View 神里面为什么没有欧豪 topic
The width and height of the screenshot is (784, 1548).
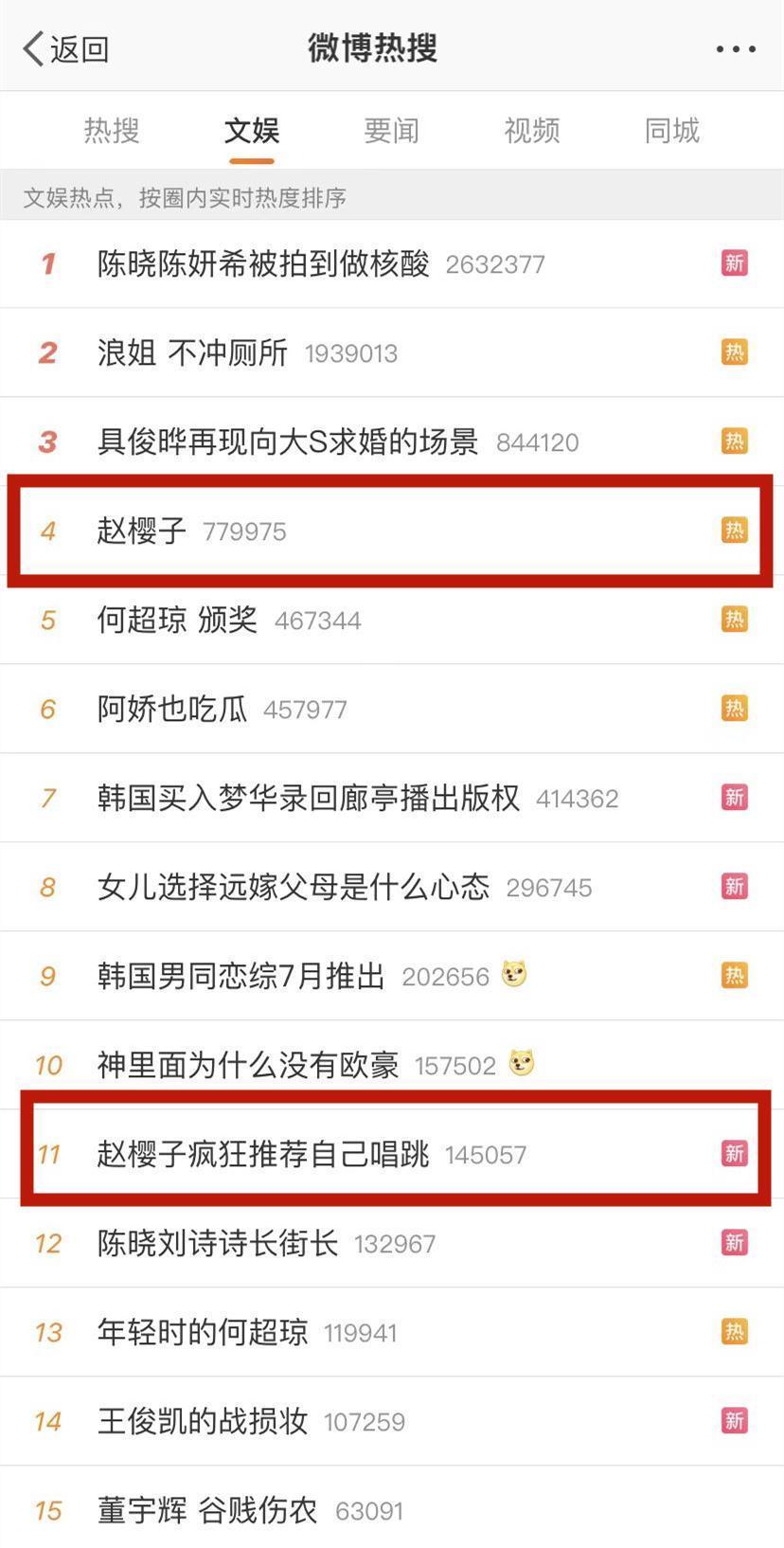click(247, 1065)
